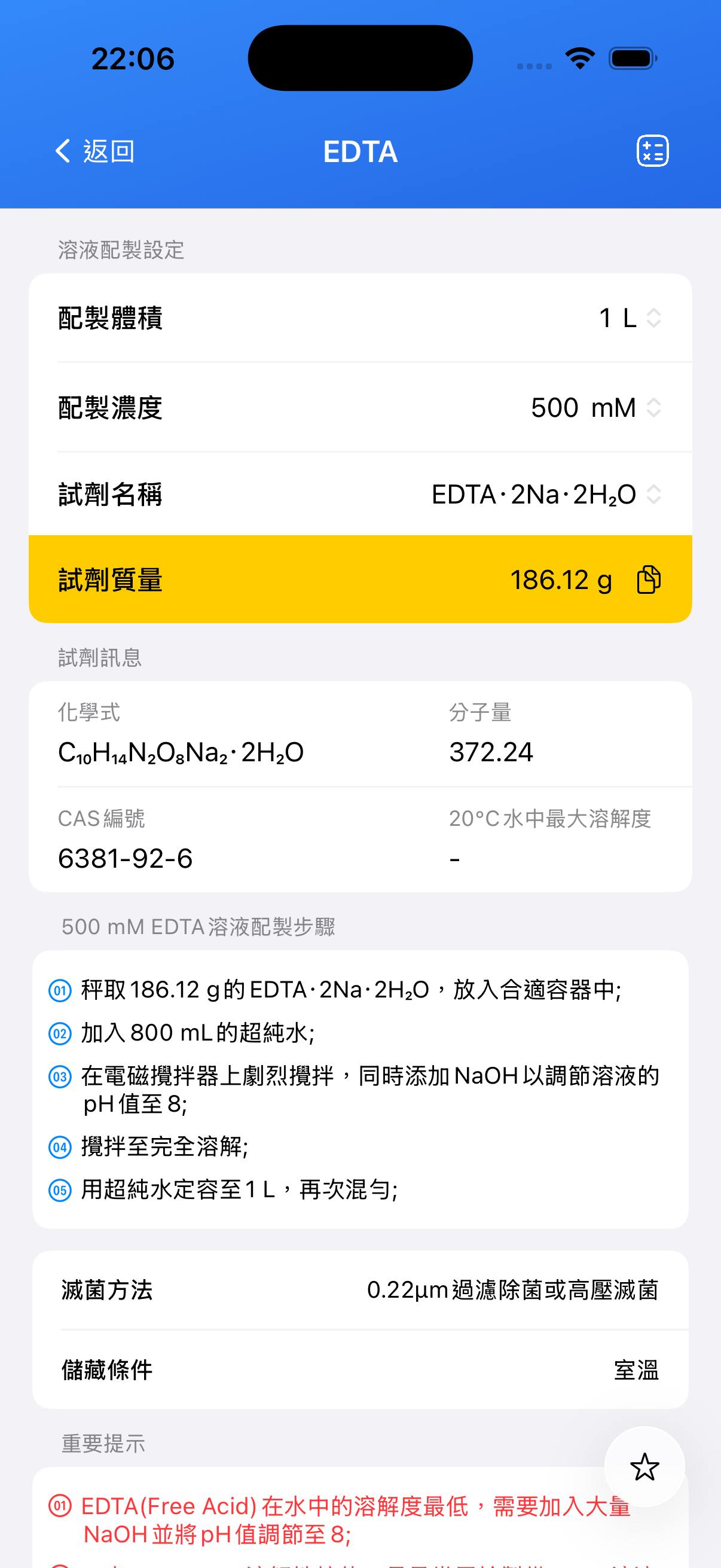Change the 配製體積 volume picker
721x1568 pixels.
(630, 318)
